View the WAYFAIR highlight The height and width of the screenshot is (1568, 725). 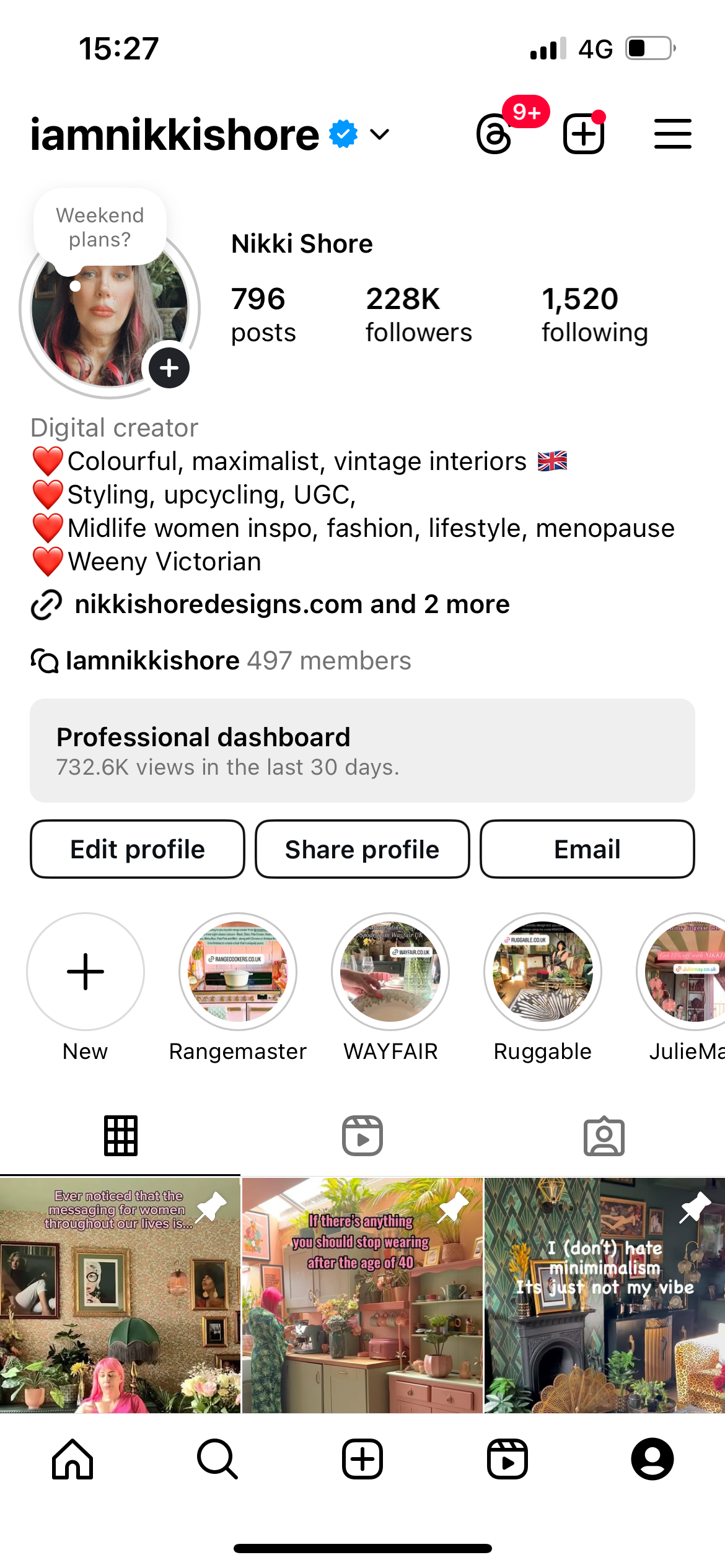tap(390, 972)
